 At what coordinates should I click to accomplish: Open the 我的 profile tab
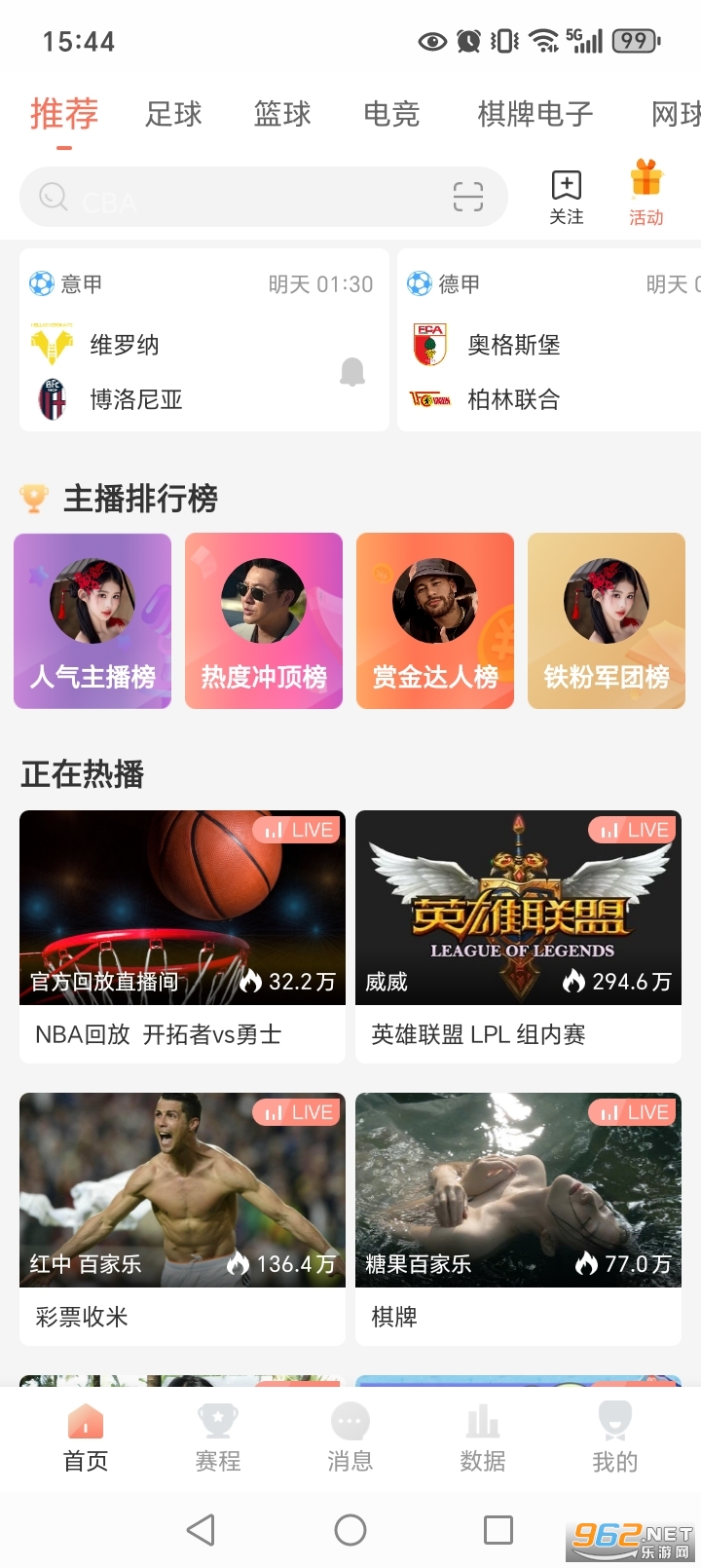click(614, 1438)
